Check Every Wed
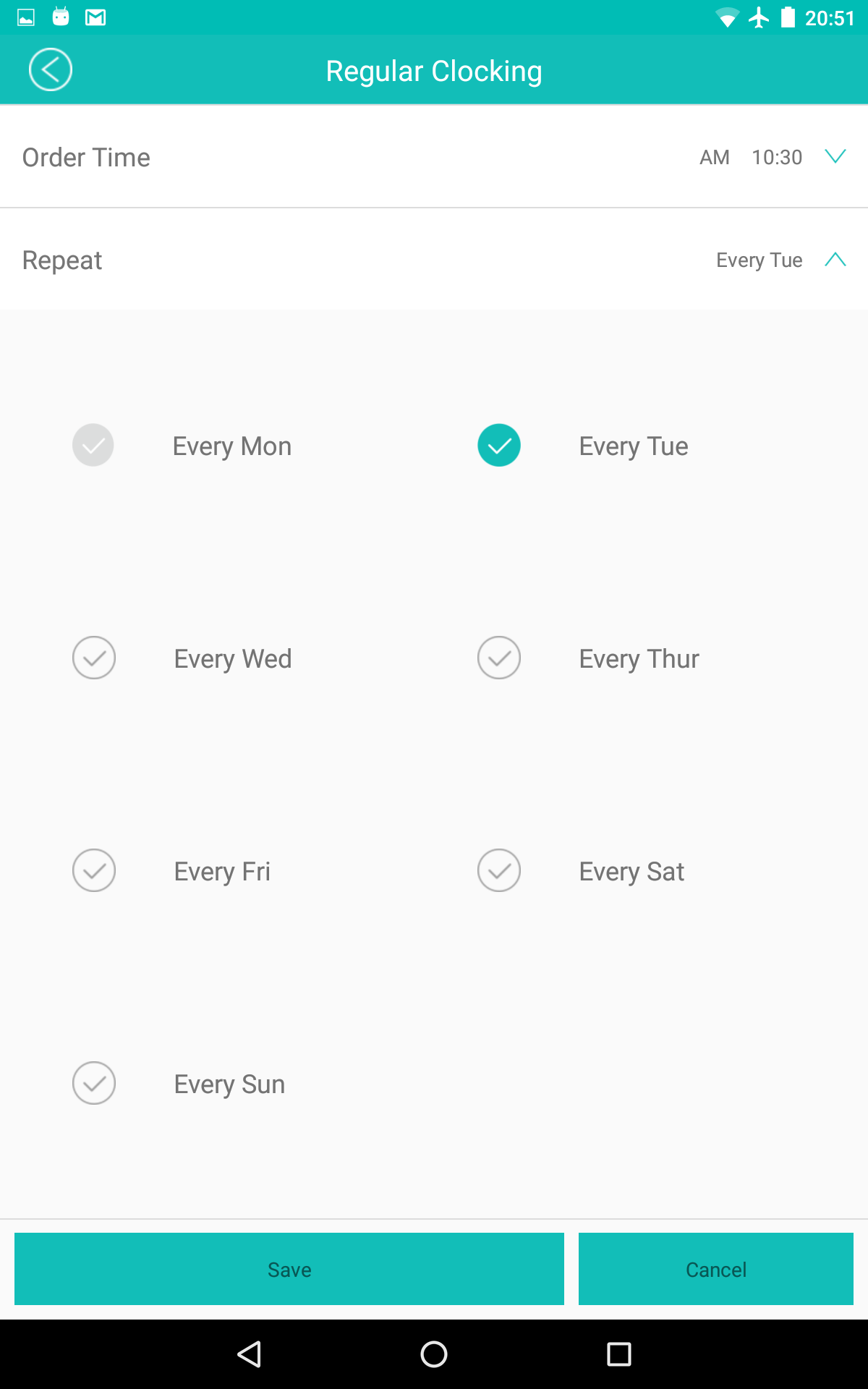868x1389 pixels. click(94, 658)
